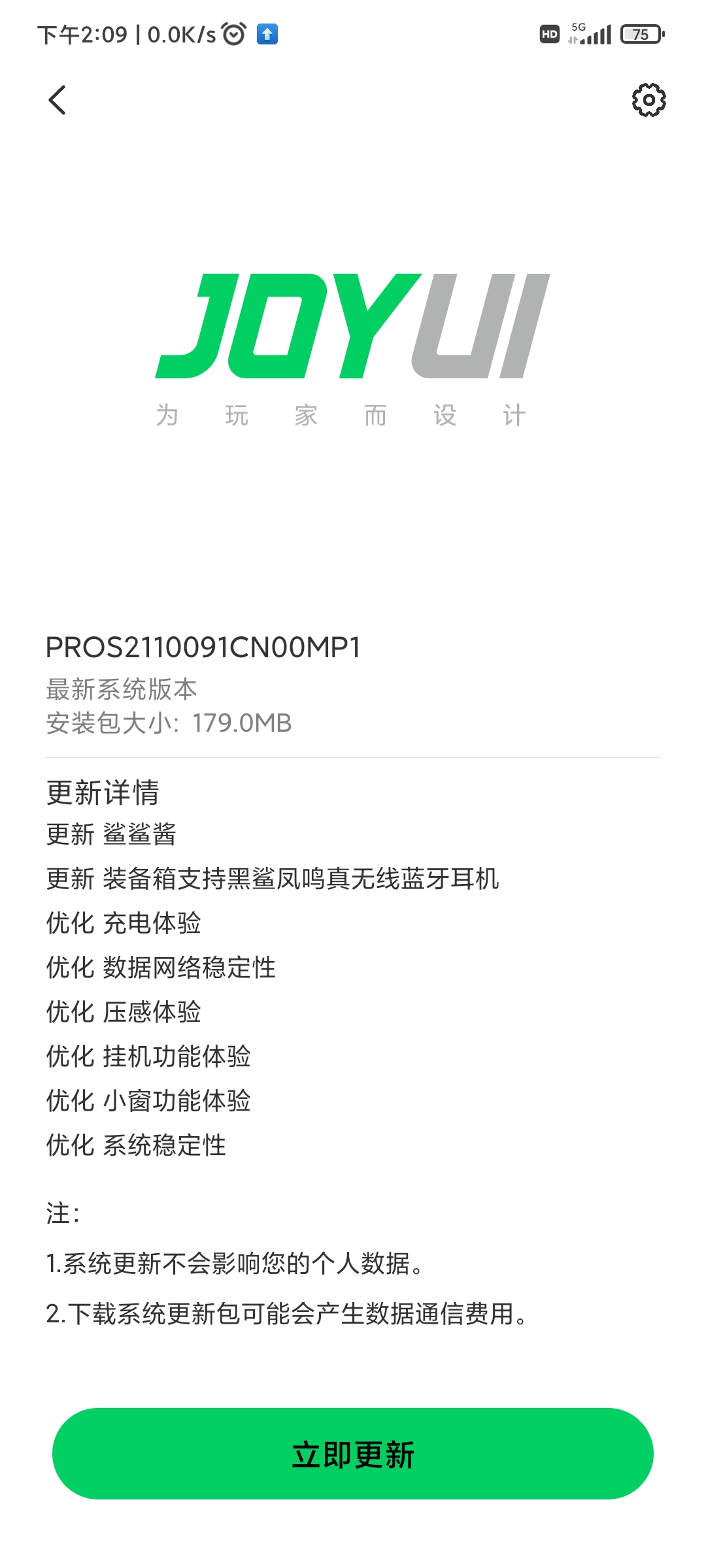Screen dimensions: 706x1568
Task: Tap the 立即更新 button to update now
Action: coord(353,1454)
